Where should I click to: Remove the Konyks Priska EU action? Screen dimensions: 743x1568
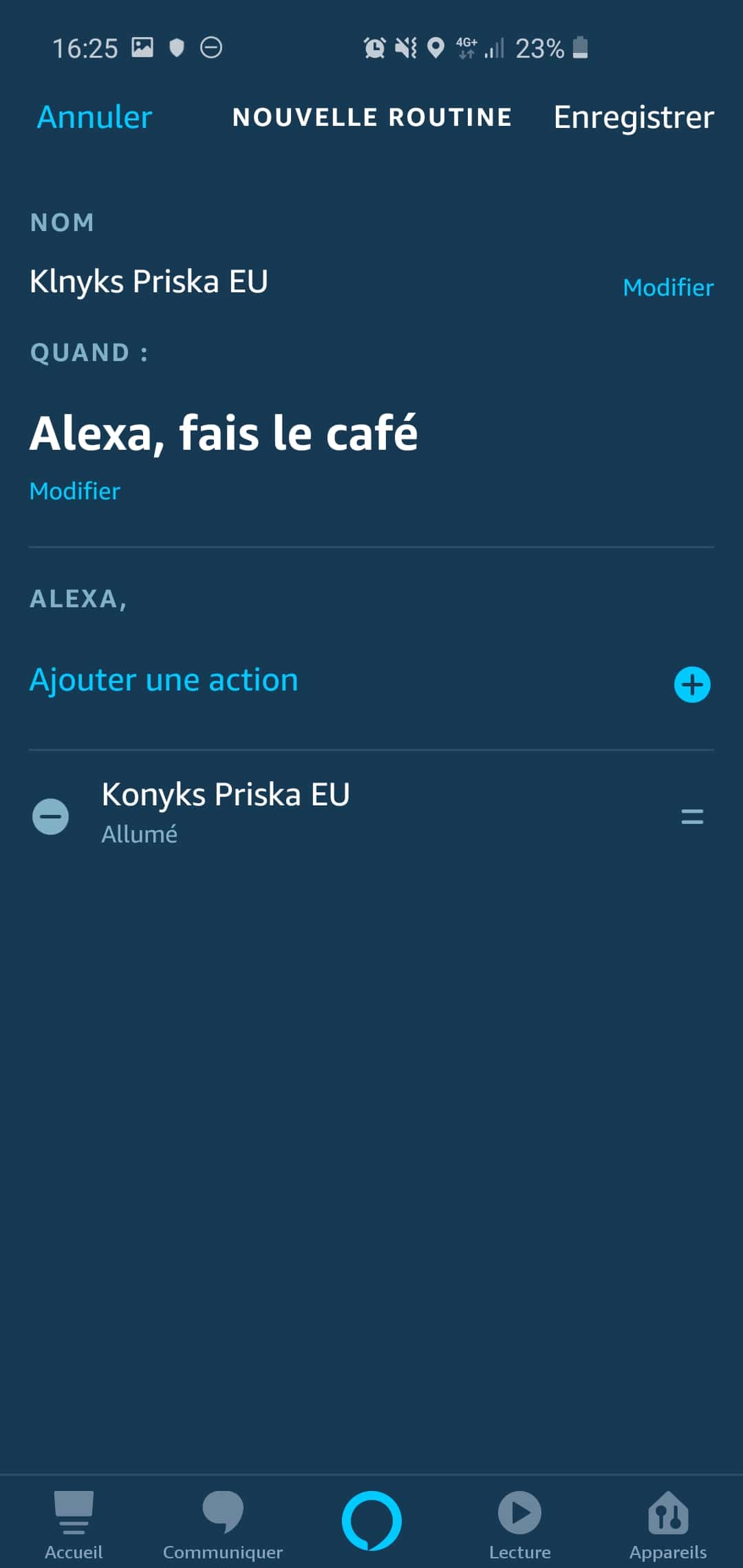coord(51,816)
